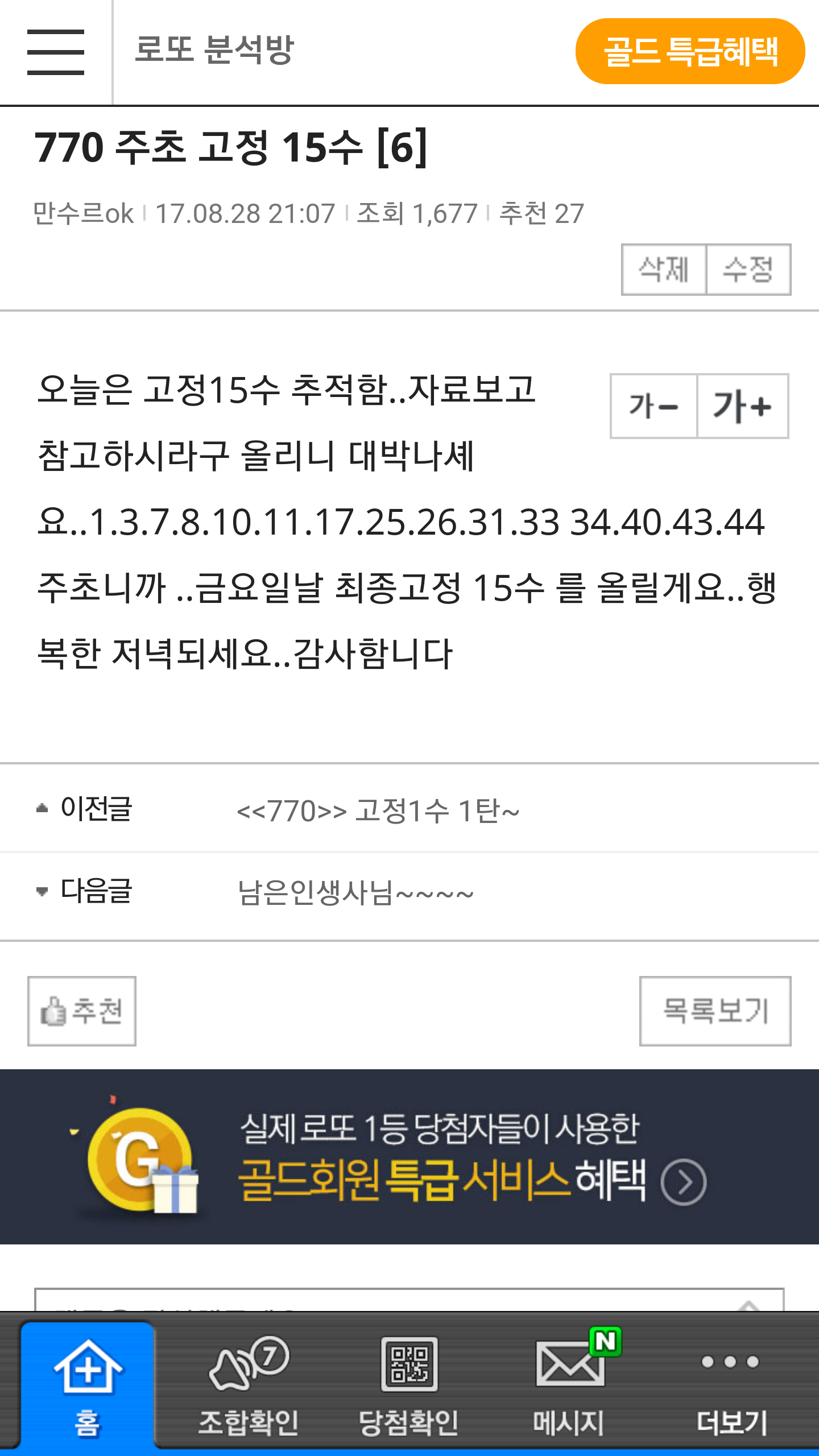Open the hamburger drawer menu
This screenshot has width=819, height=1456.
pyautogui.click(x=56, y=52)
